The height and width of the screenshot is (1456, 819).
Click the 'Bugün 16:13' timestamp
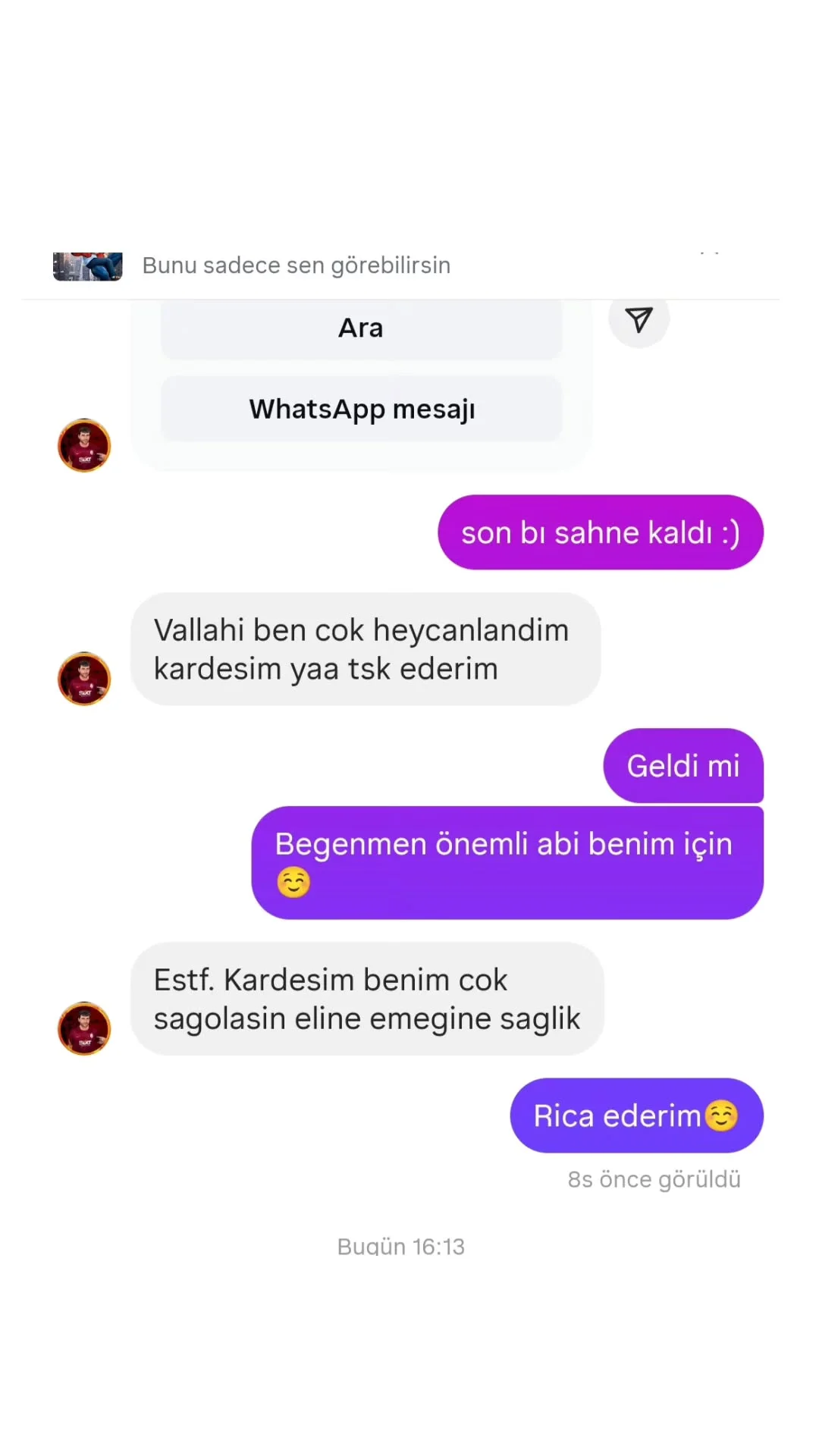pyautogui.click(x=400, y=1246)
